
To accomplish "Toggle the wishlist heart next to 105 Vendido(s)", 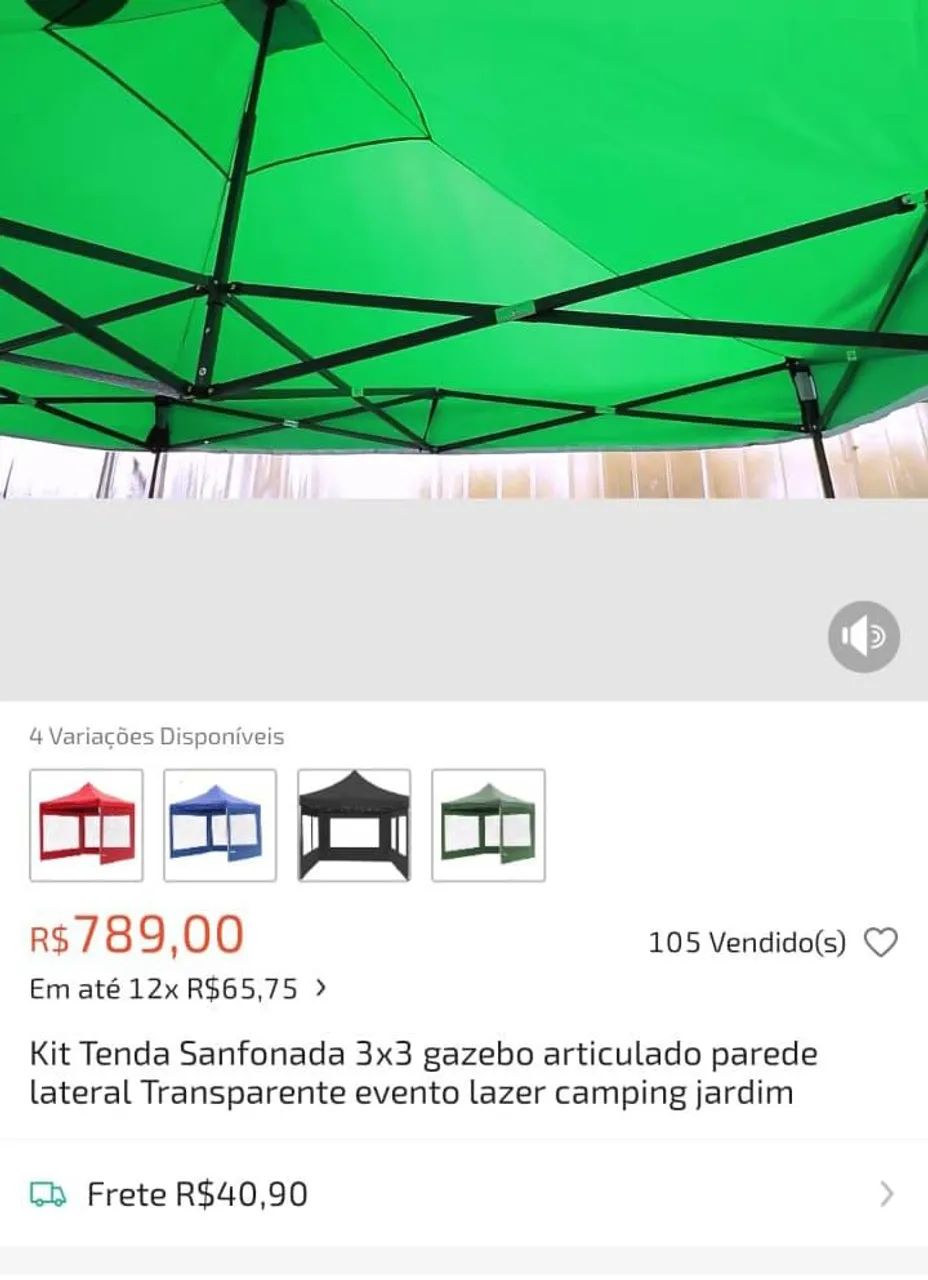I will pyautogui.click(x=883, y=942).
